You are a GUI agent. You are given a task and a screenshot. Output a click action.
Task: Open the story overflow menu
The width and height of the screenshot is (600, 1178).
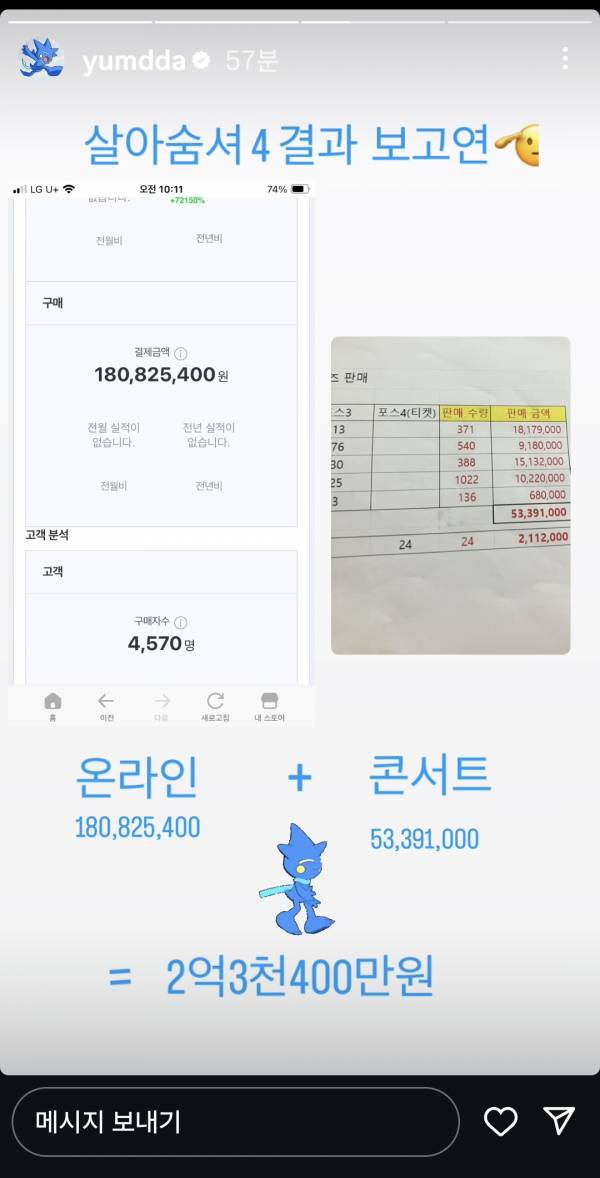[565, 58]
